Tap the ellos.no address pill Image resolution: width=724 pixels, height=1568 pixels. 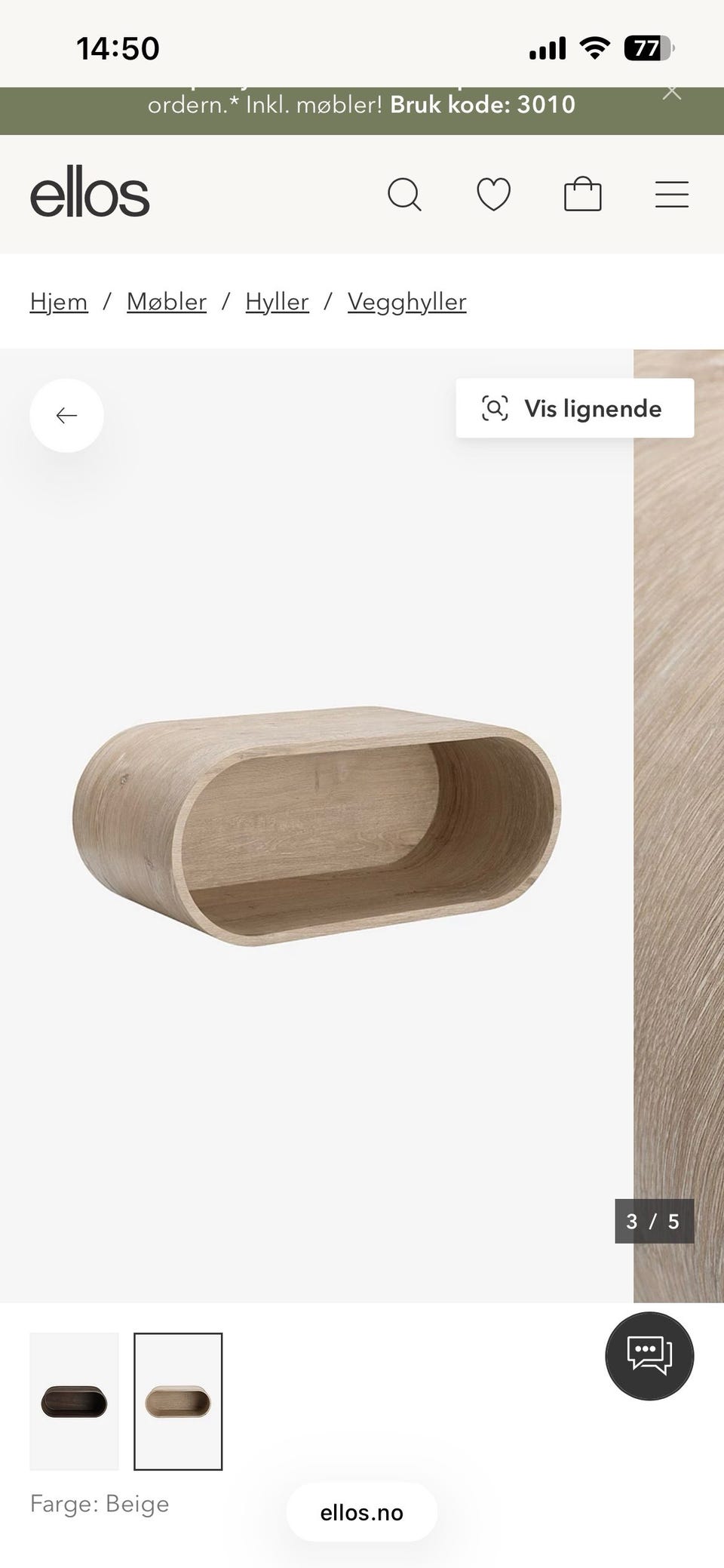point(362,1512)
